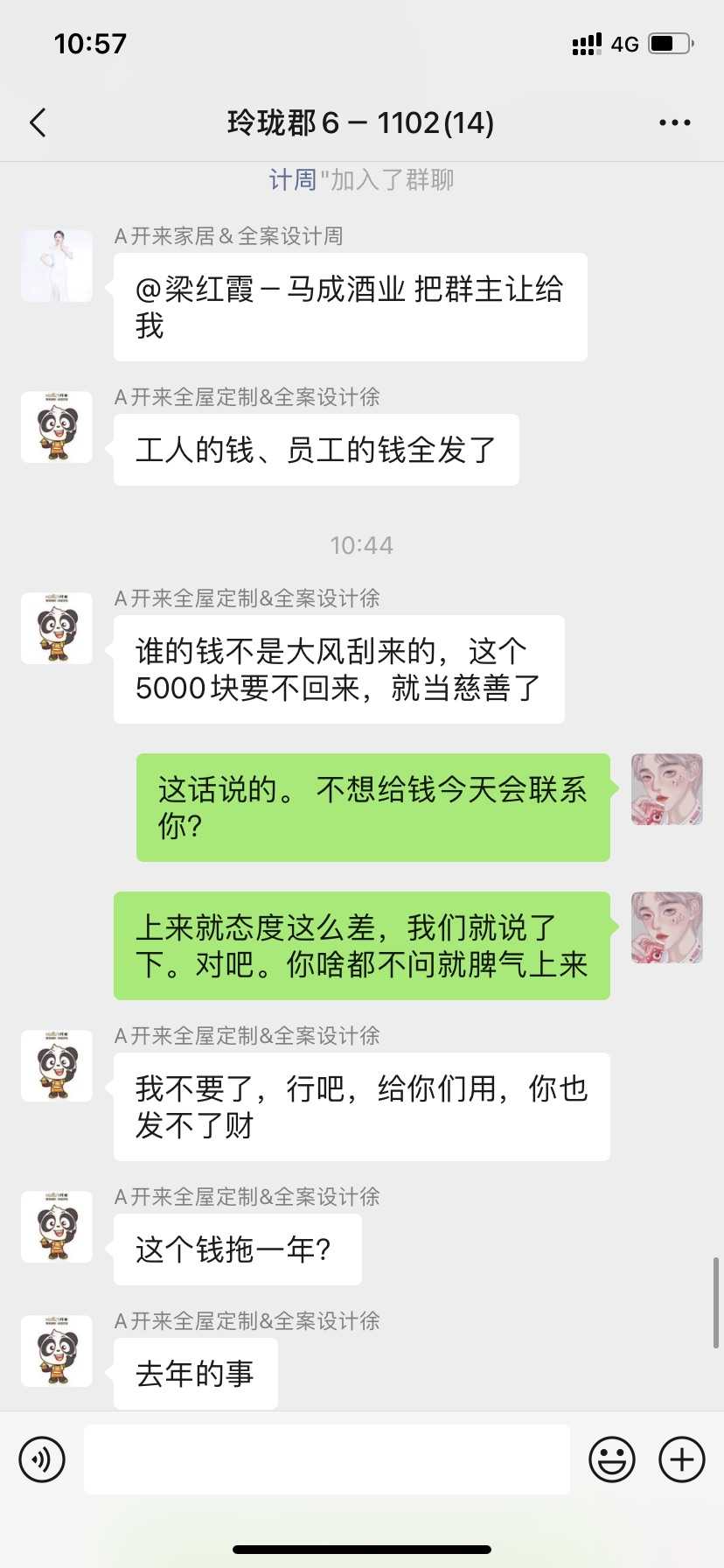Viewport: 724px width, 1568px height.
Task: Tap the message text field
Action: (326, 1459)
